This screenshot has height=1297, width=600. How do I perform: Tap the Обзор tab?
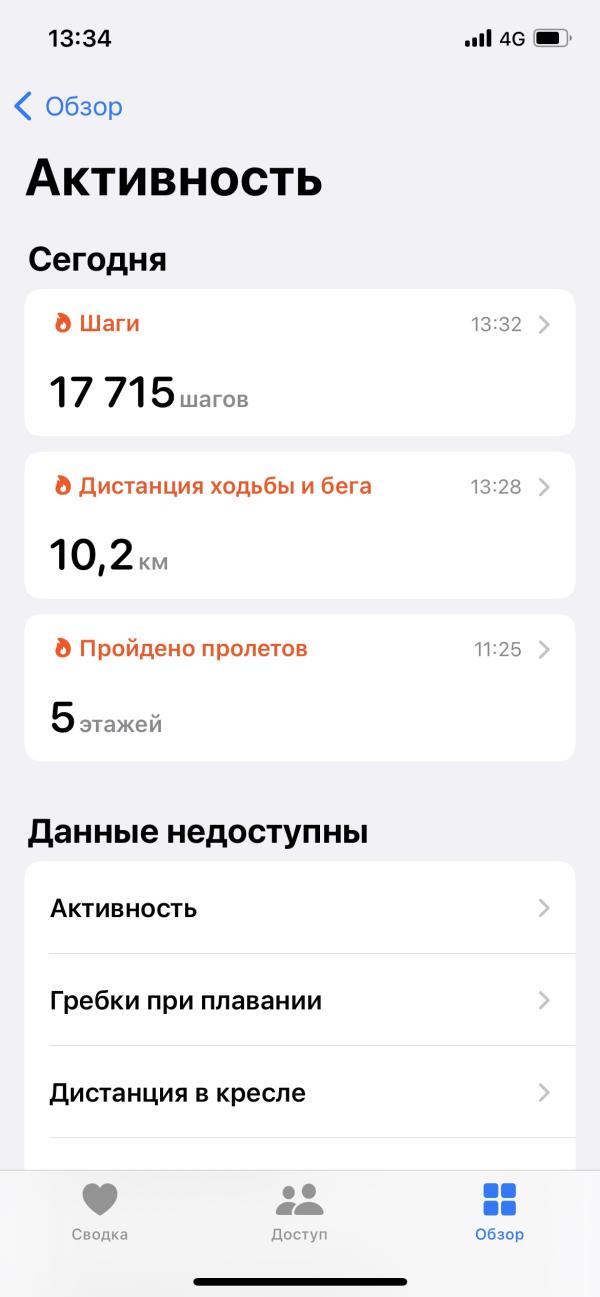point(499,1211)
